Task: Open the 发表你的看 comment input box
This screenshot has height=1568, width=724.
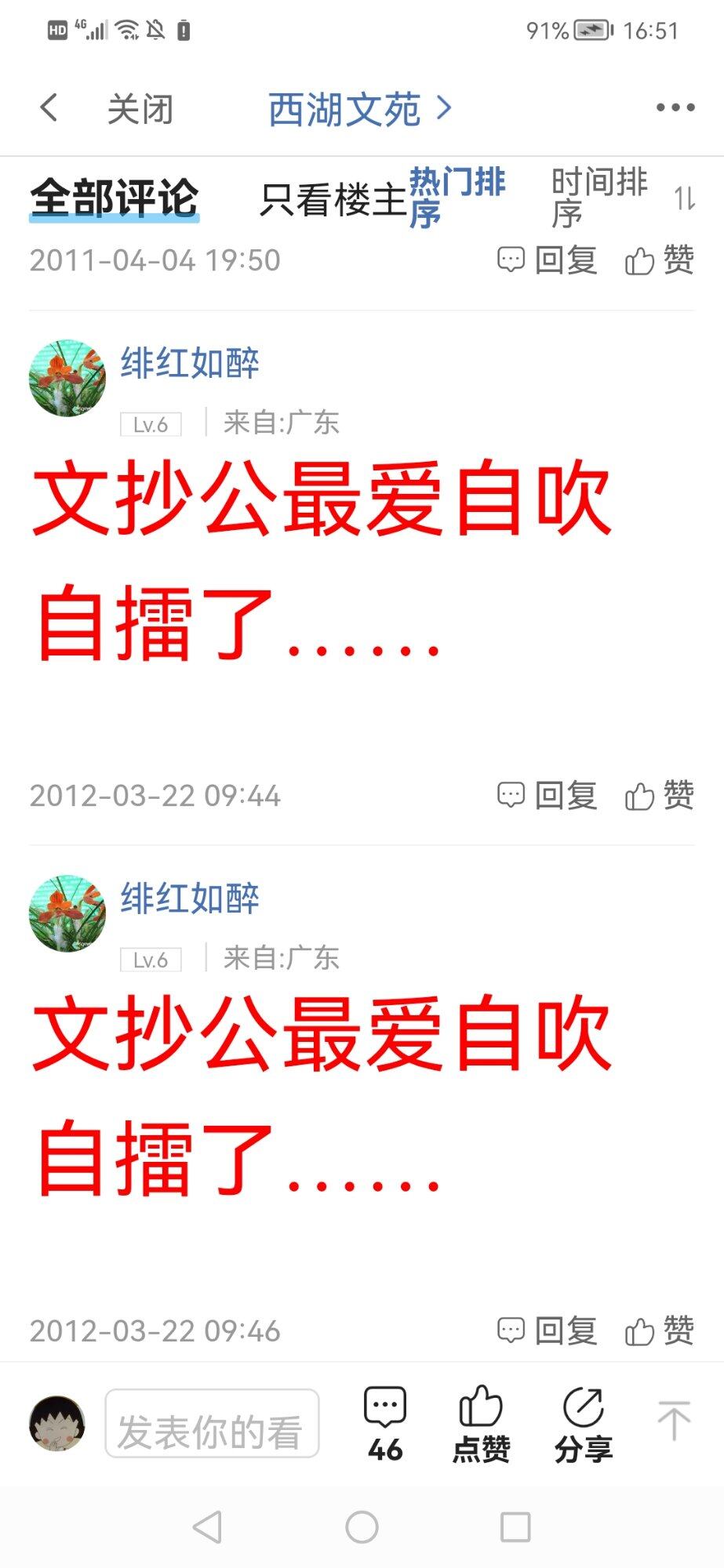Action: click(212, 1424)
